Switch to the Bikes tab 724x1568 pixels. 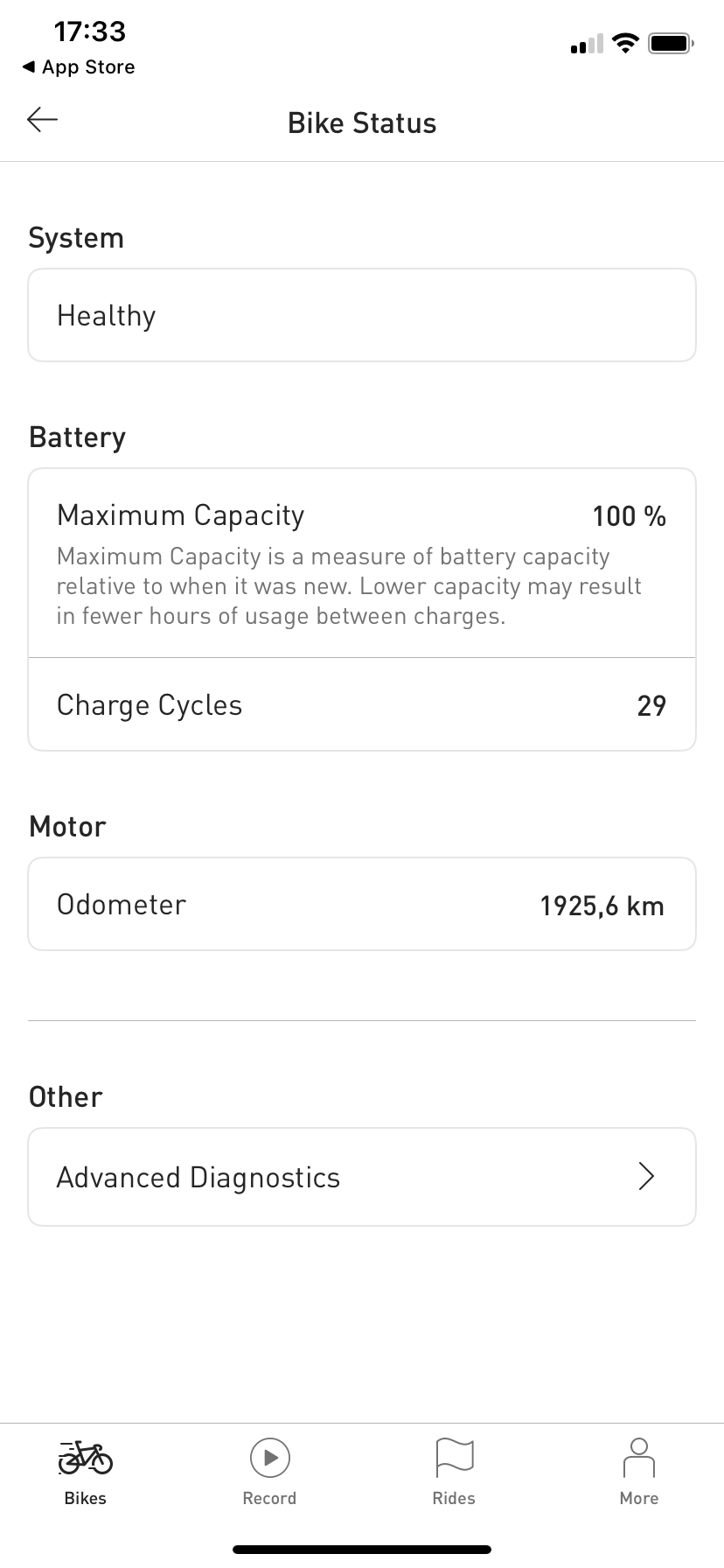click(86, 1472)
